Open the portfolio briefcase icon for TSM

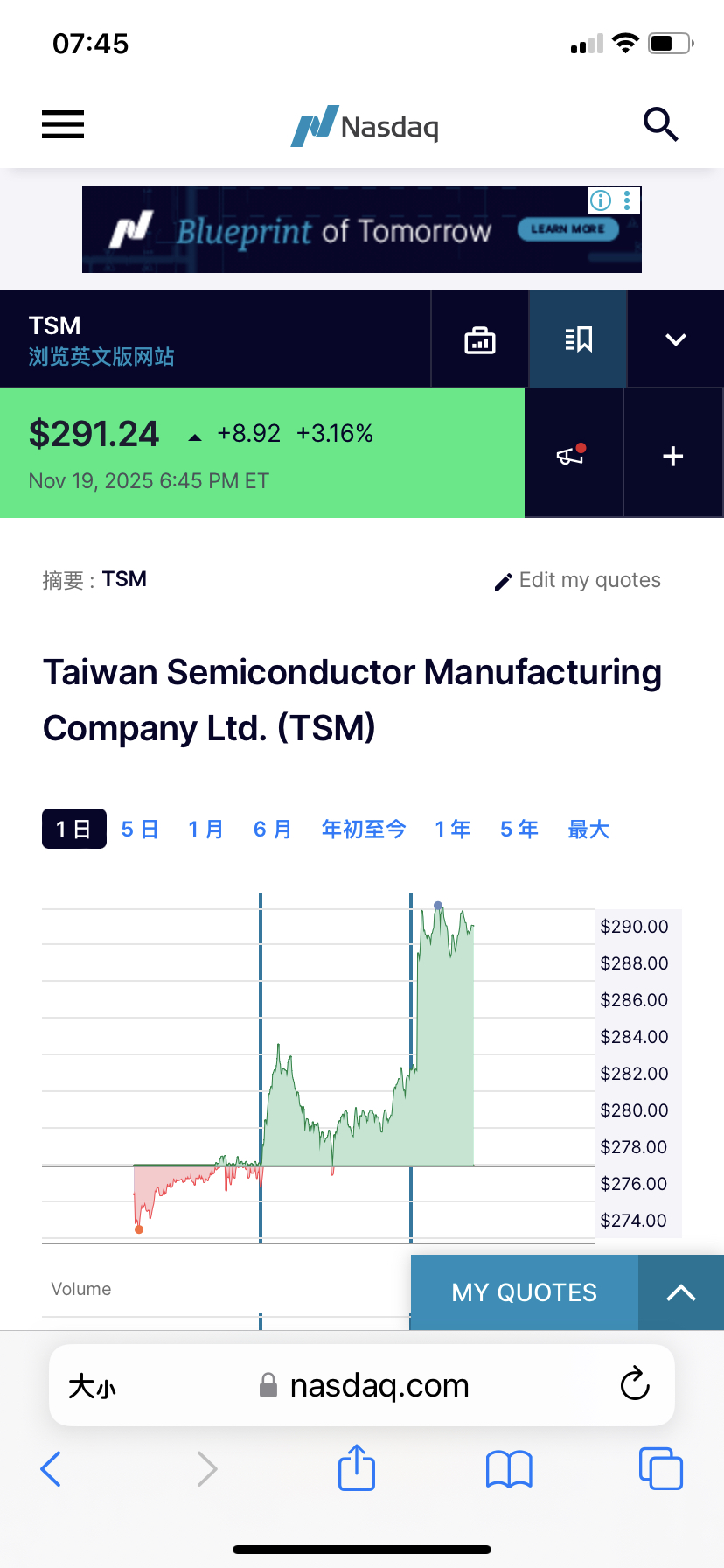[x=479, y=339]
